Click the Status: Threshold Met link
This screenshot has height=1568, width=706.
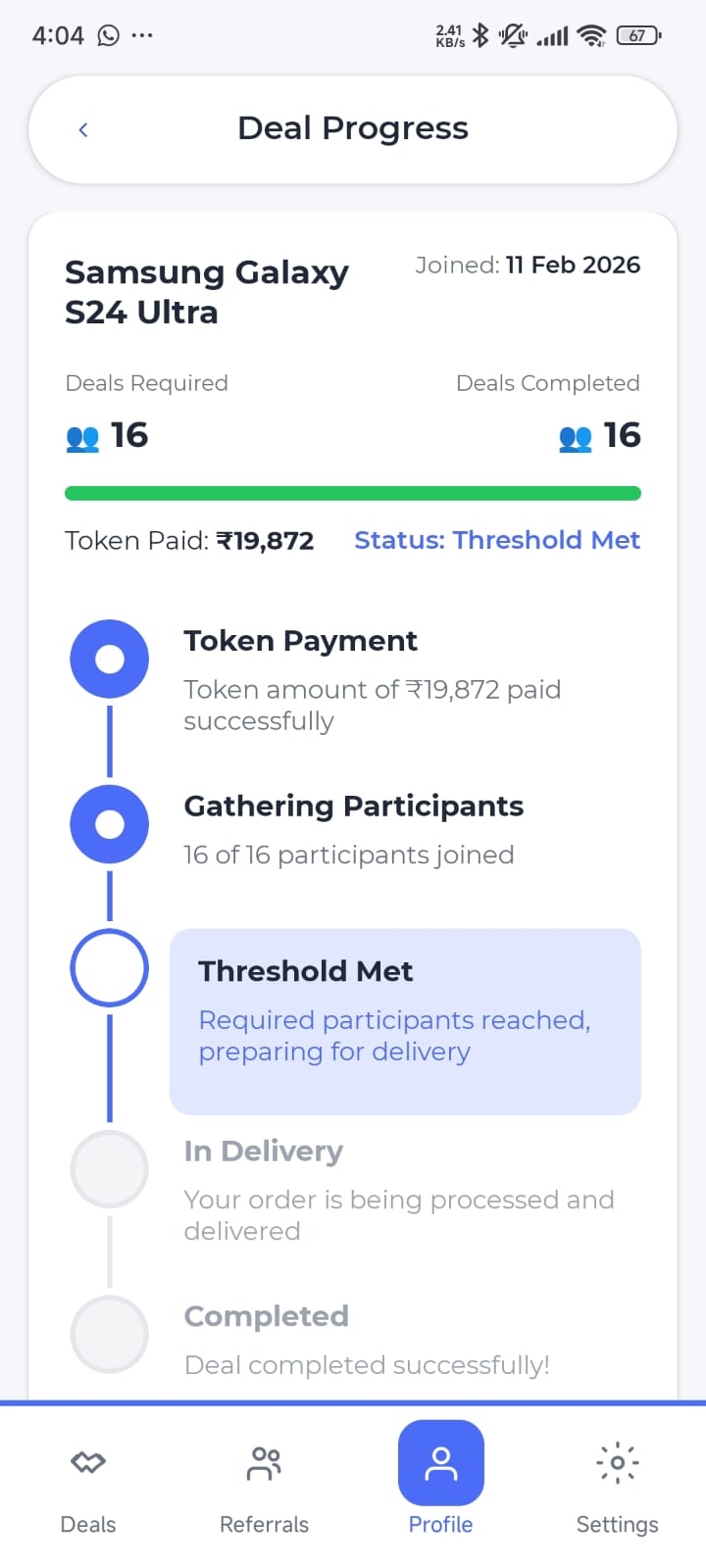pos(496,540)
